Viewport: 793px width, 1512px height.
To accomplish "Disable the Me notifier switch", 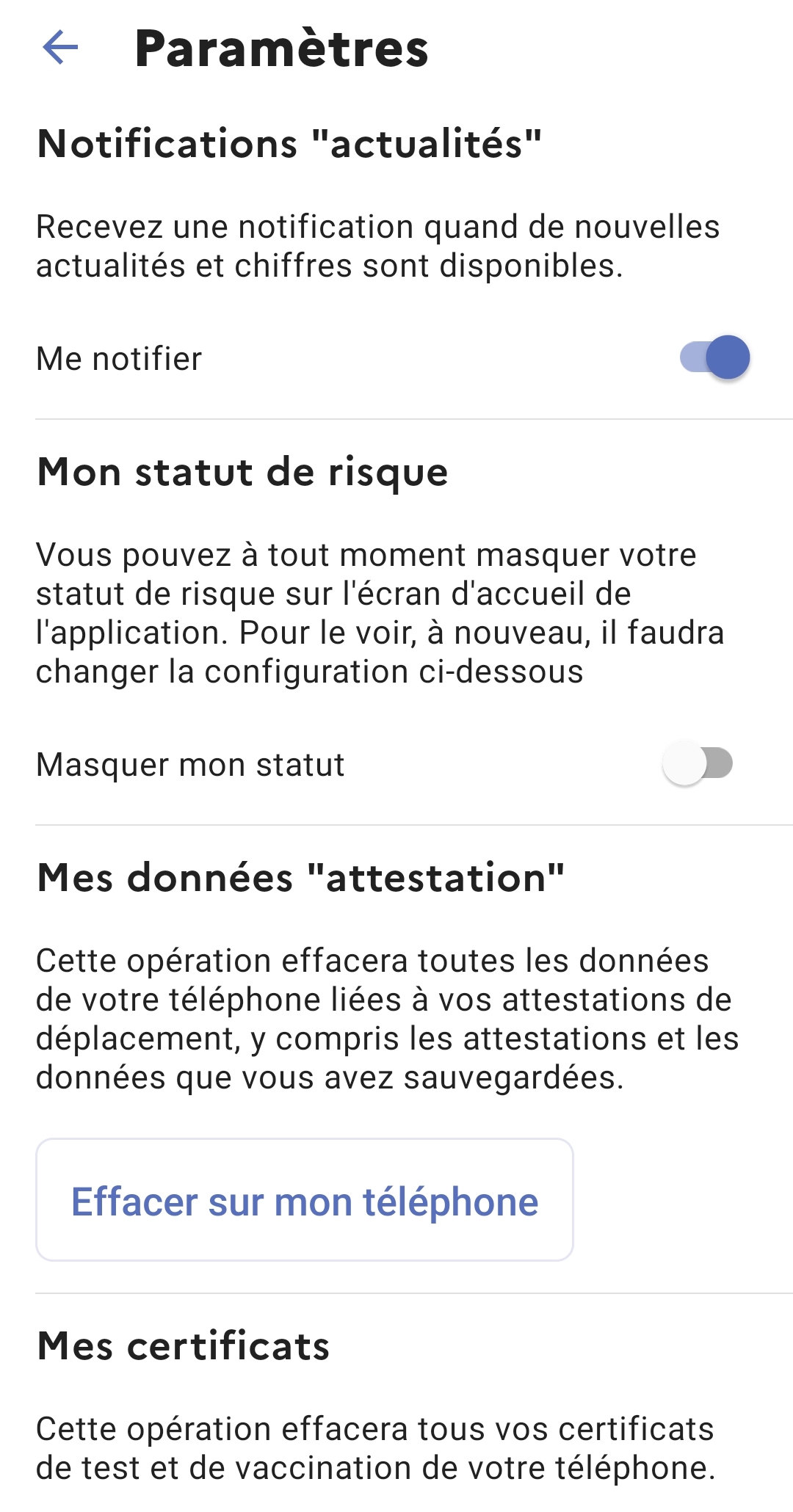I will [714, 358].
